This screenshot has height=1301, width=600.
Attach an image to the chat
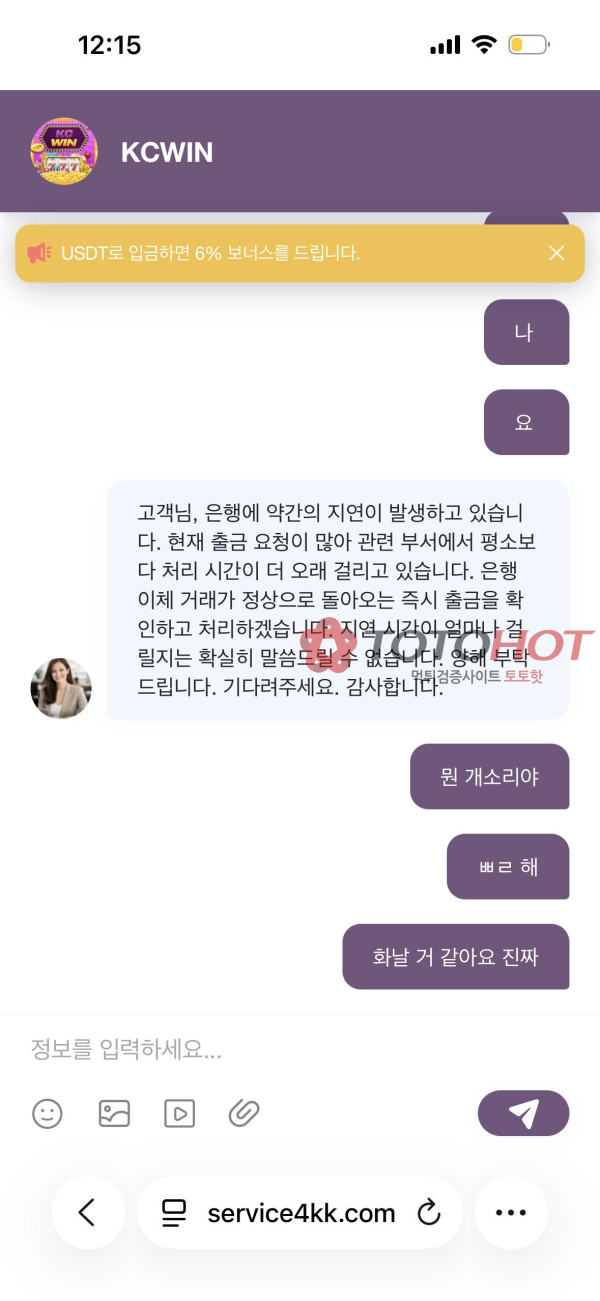click(114, 1113)
